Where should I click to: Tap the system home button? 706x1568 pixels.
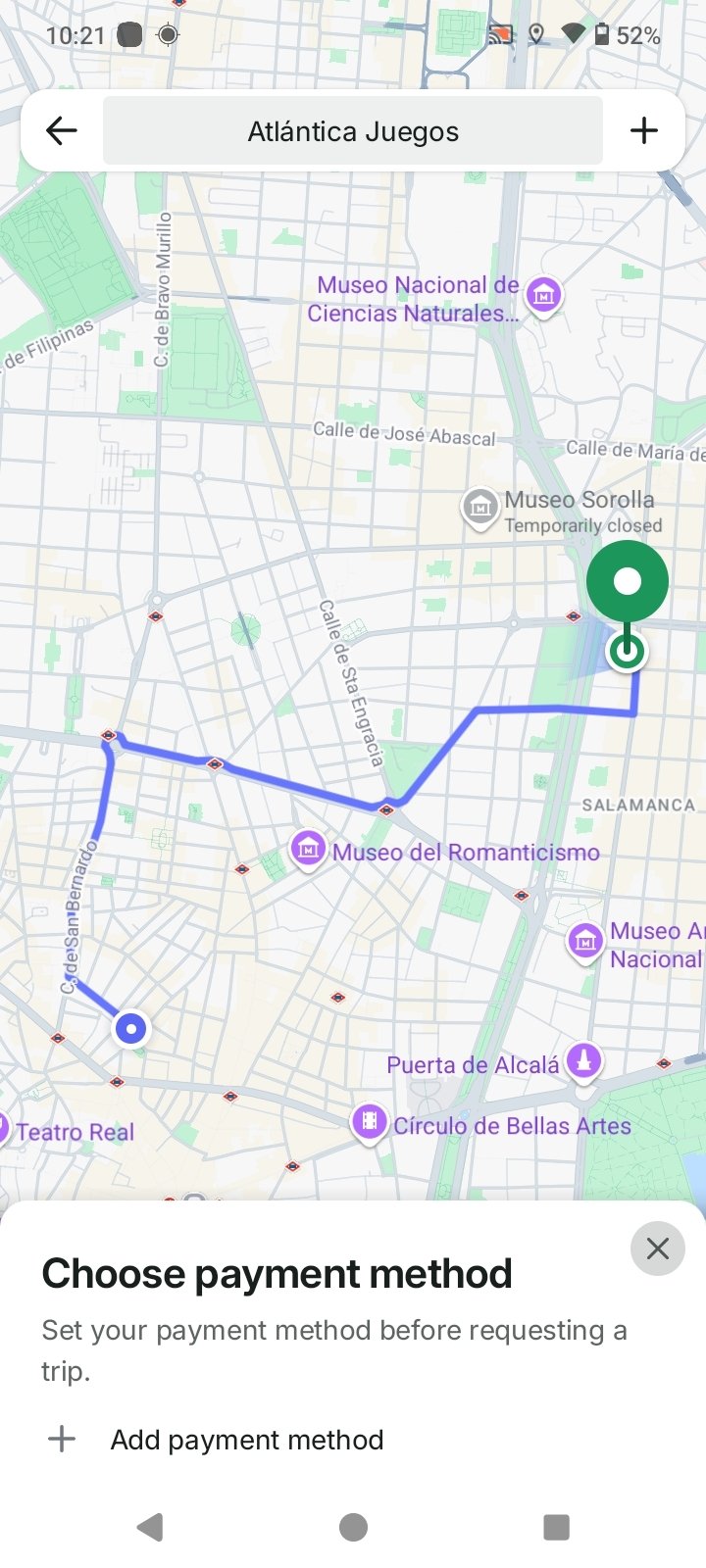point(353,1527)
